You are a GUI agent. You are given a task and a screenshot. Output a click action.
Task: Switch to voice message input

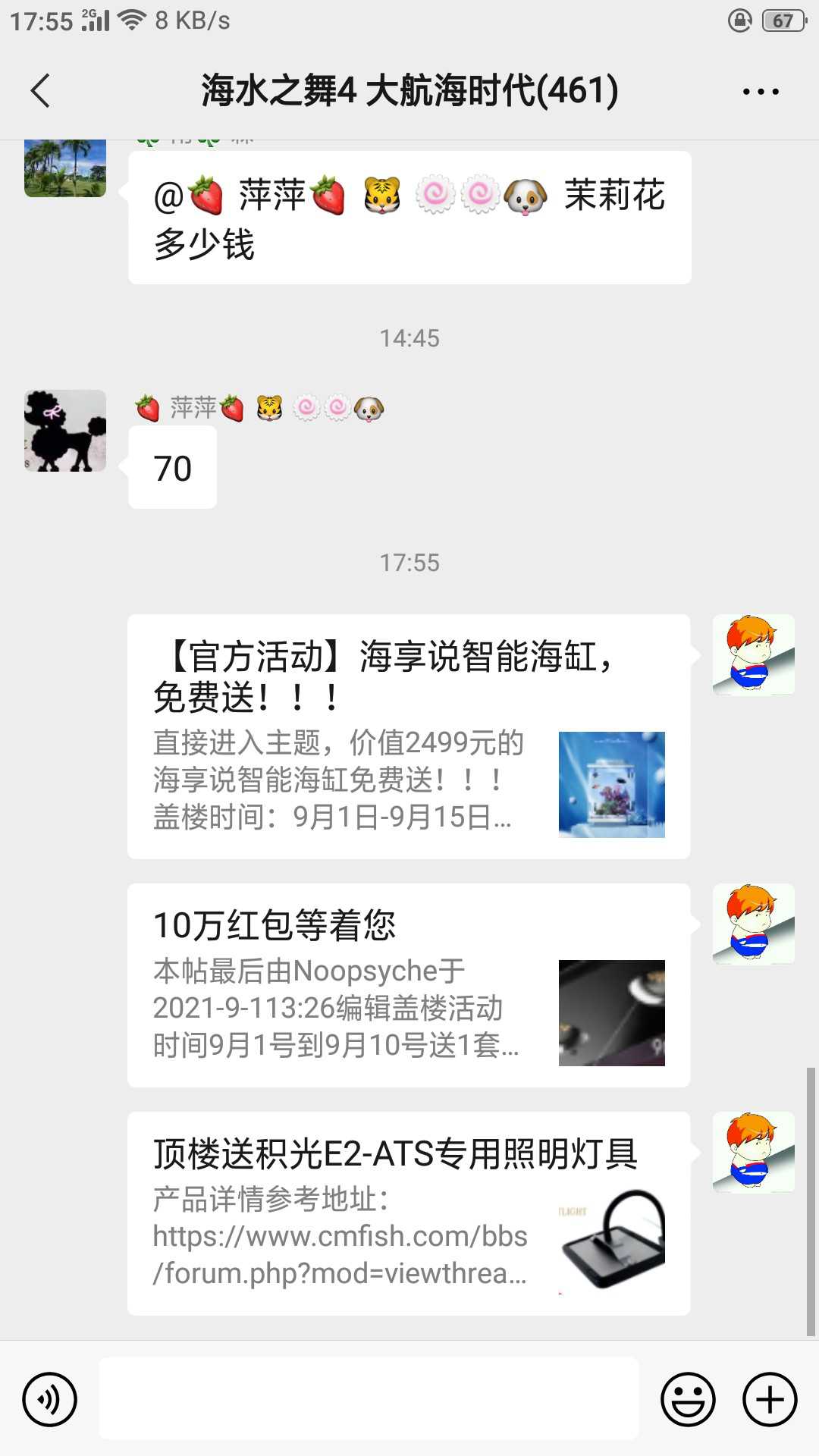tap(50, 1399)
